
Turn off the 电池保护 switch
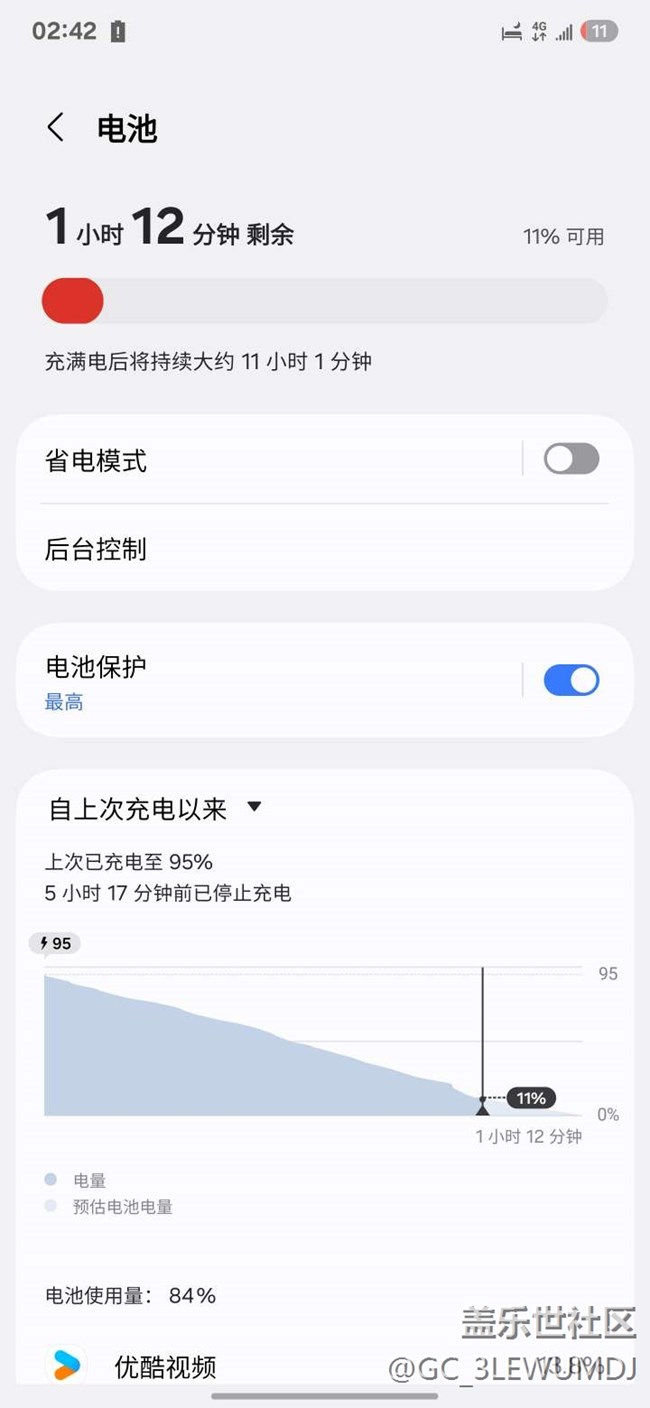(x=571, y=680)
